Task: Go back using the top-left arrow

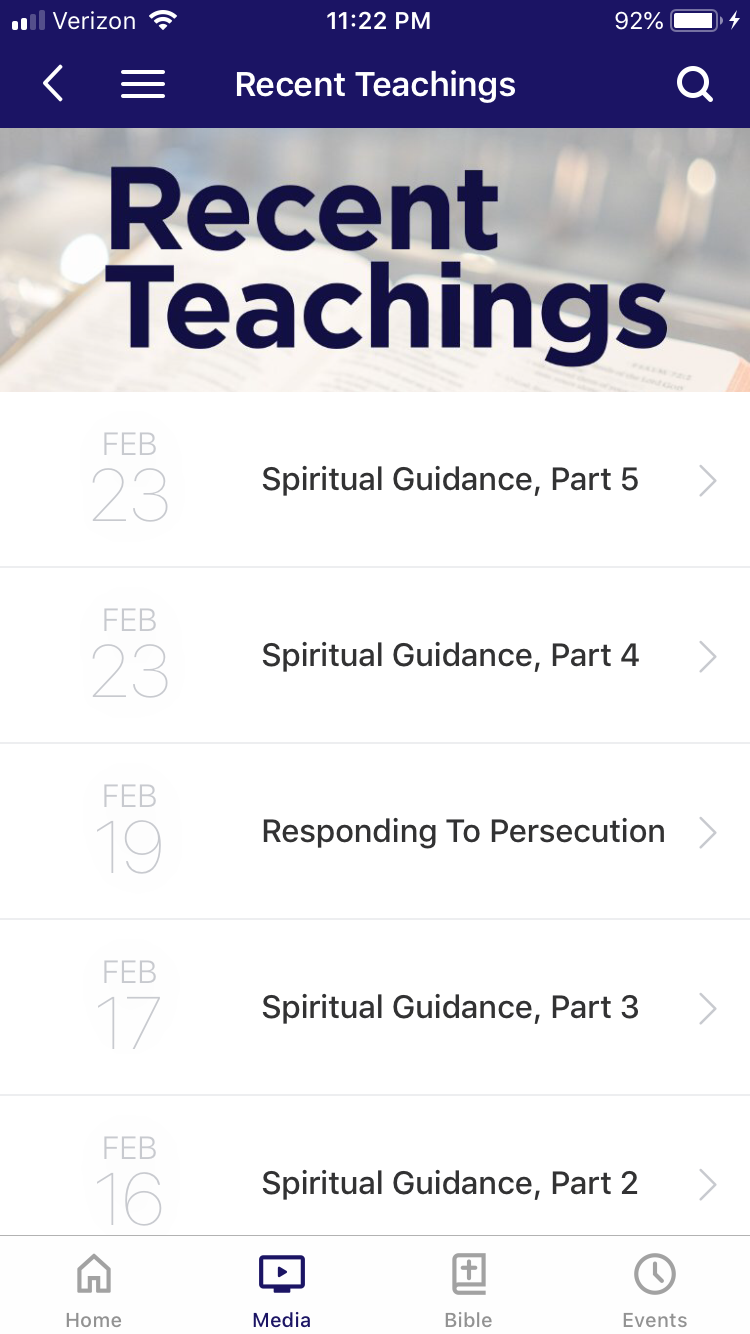Action: (54, 84)
